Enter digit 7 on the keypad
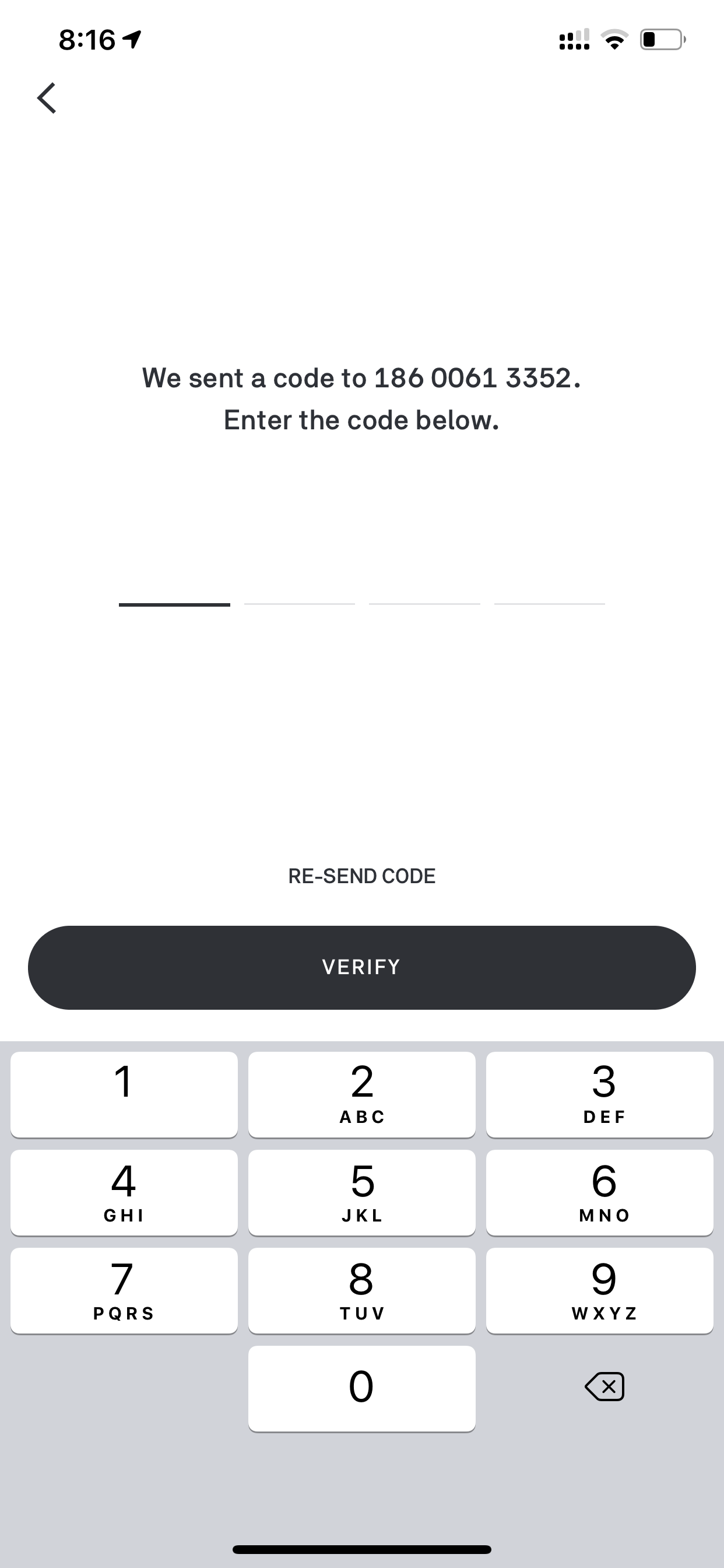Screen dimensions: 724x1568 tap(124, 1290)
